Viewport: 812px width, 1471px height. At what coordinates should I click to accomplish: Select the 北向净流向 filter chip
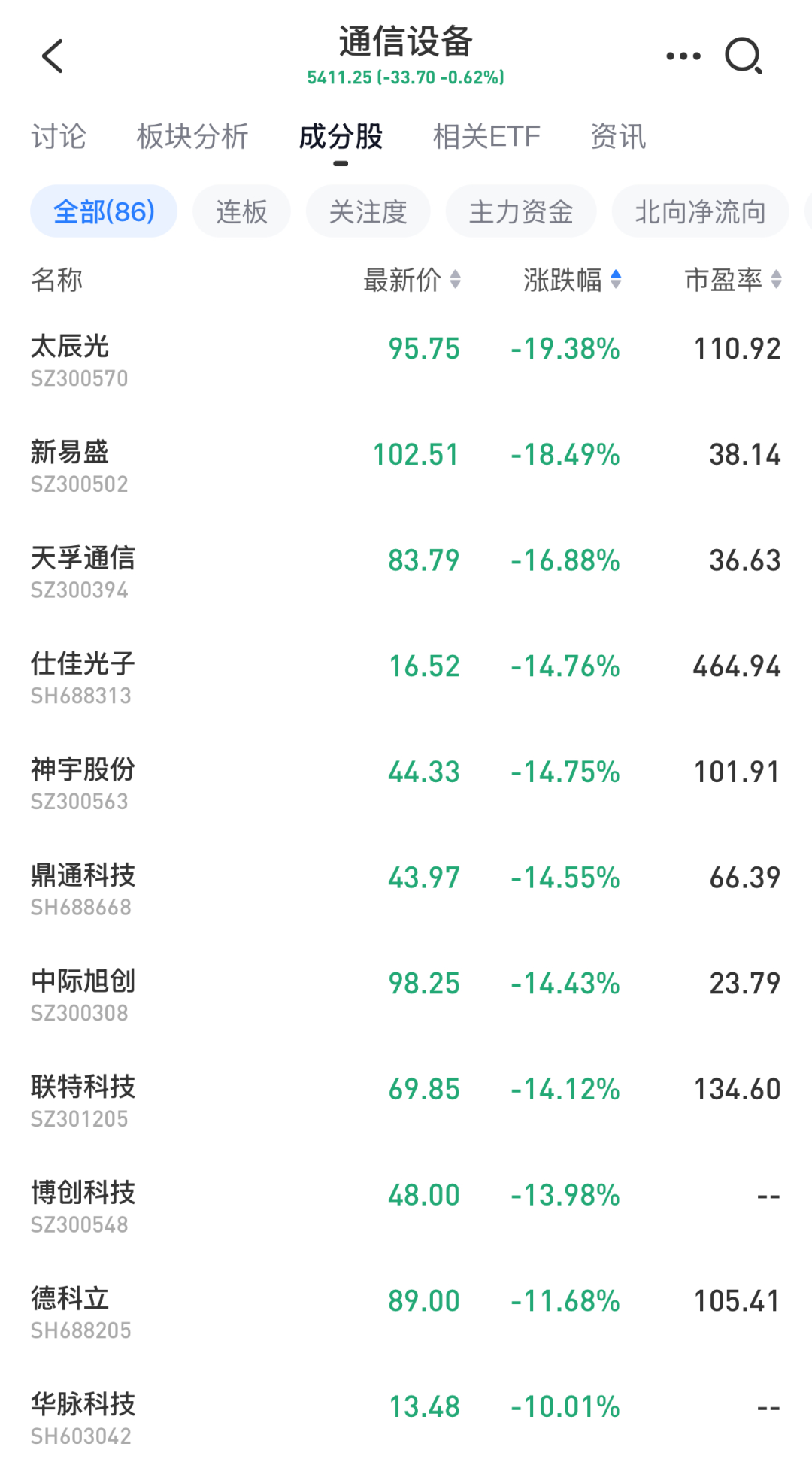click(x=700, y=211)
